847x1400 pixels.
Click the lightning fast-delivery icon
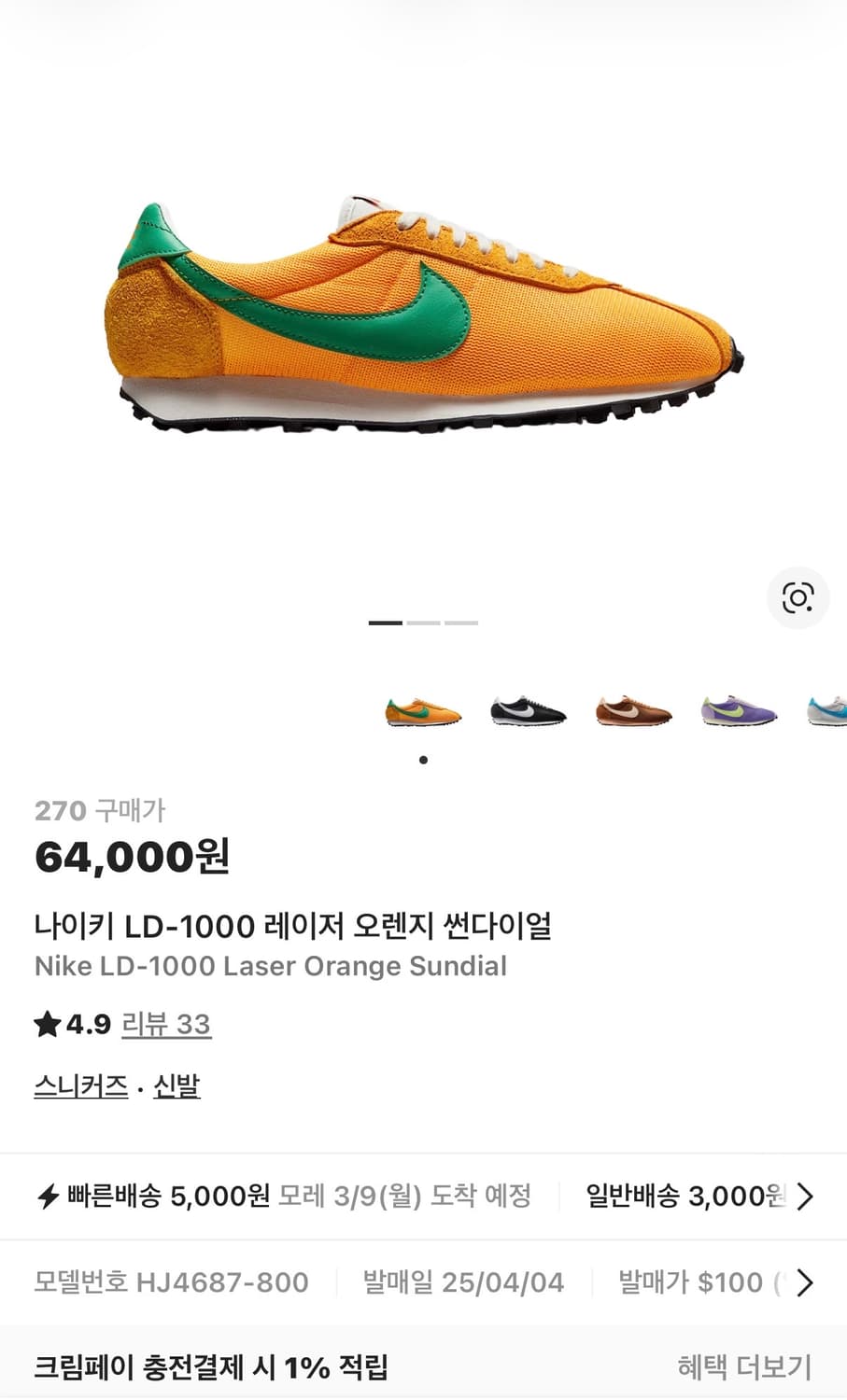pyautogui.click(x=49, y=1196)
